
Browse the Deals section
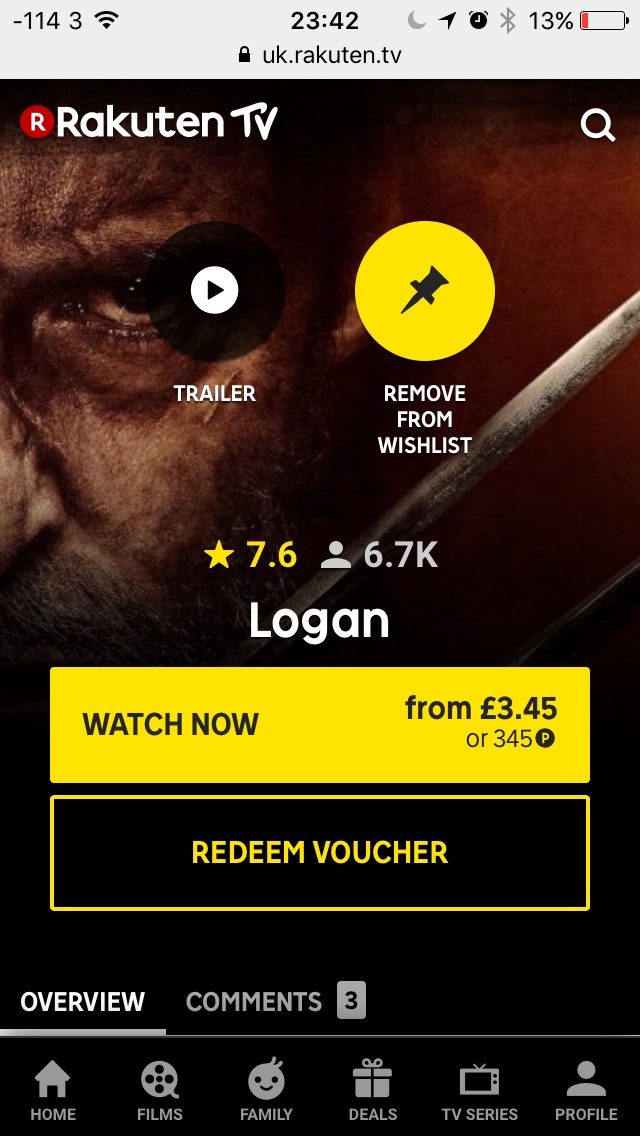coord(373,1091)
